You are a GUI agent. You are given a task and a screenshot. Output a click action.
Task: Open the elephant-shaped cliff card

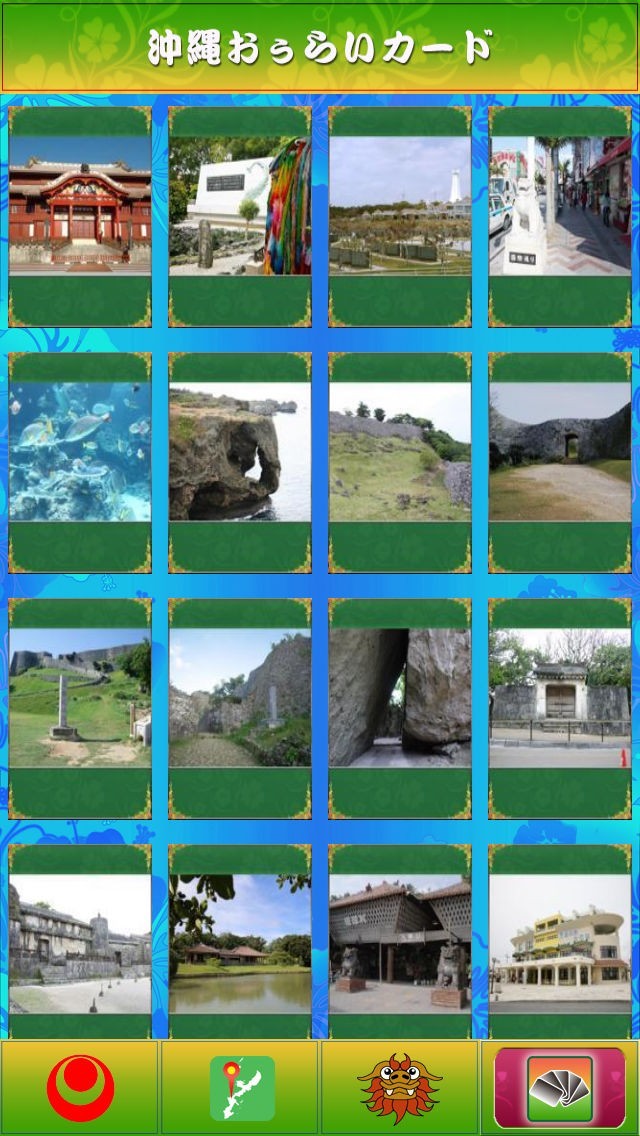[240, 462]
